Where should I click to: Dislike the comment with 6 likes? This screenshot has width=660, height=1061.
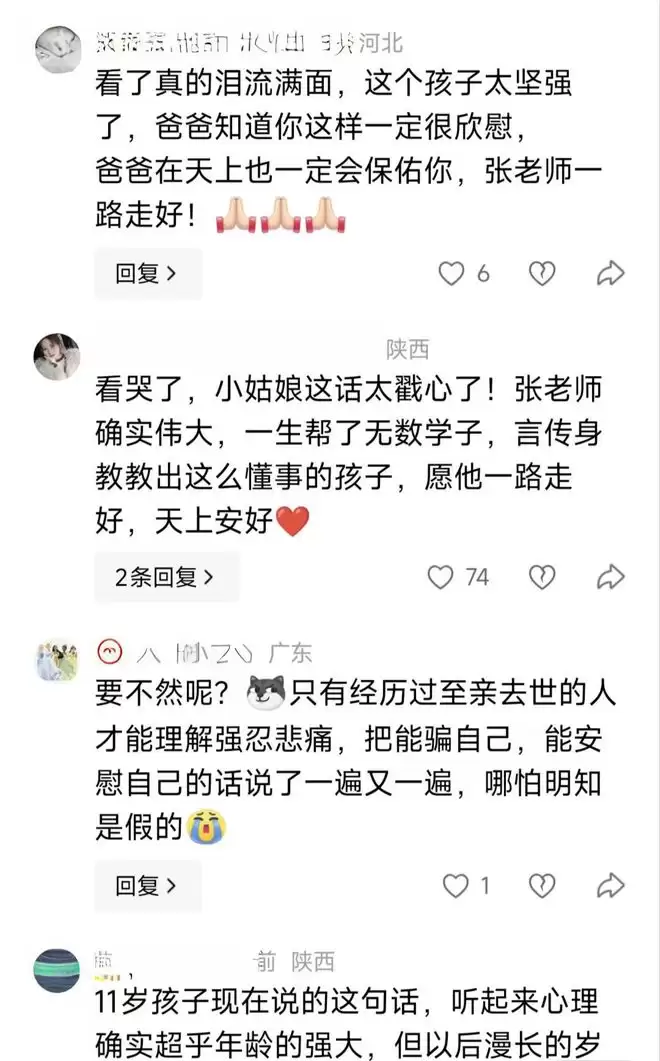(541, 273)
